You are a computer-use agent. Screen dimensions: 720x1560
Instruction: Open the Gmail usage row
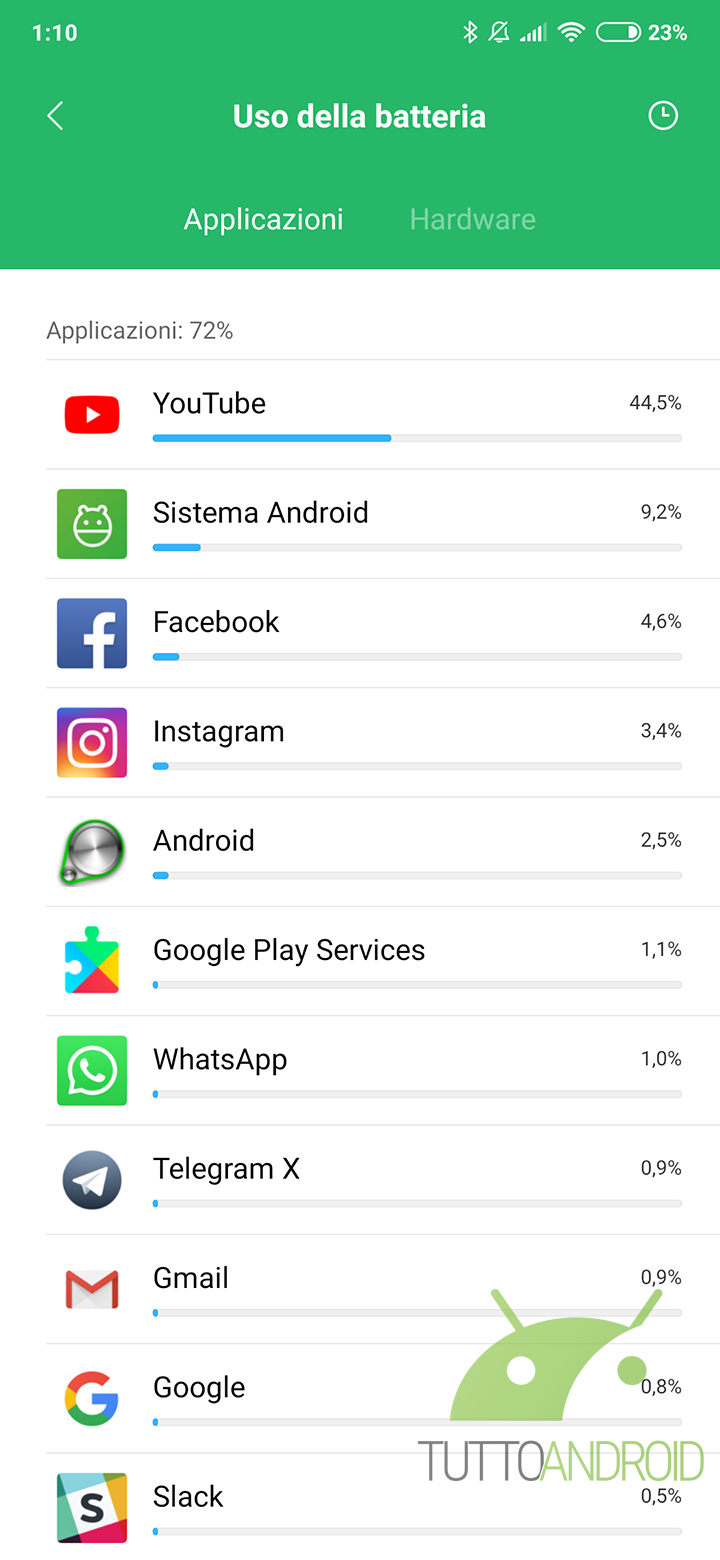click(x=380, y=1289)
